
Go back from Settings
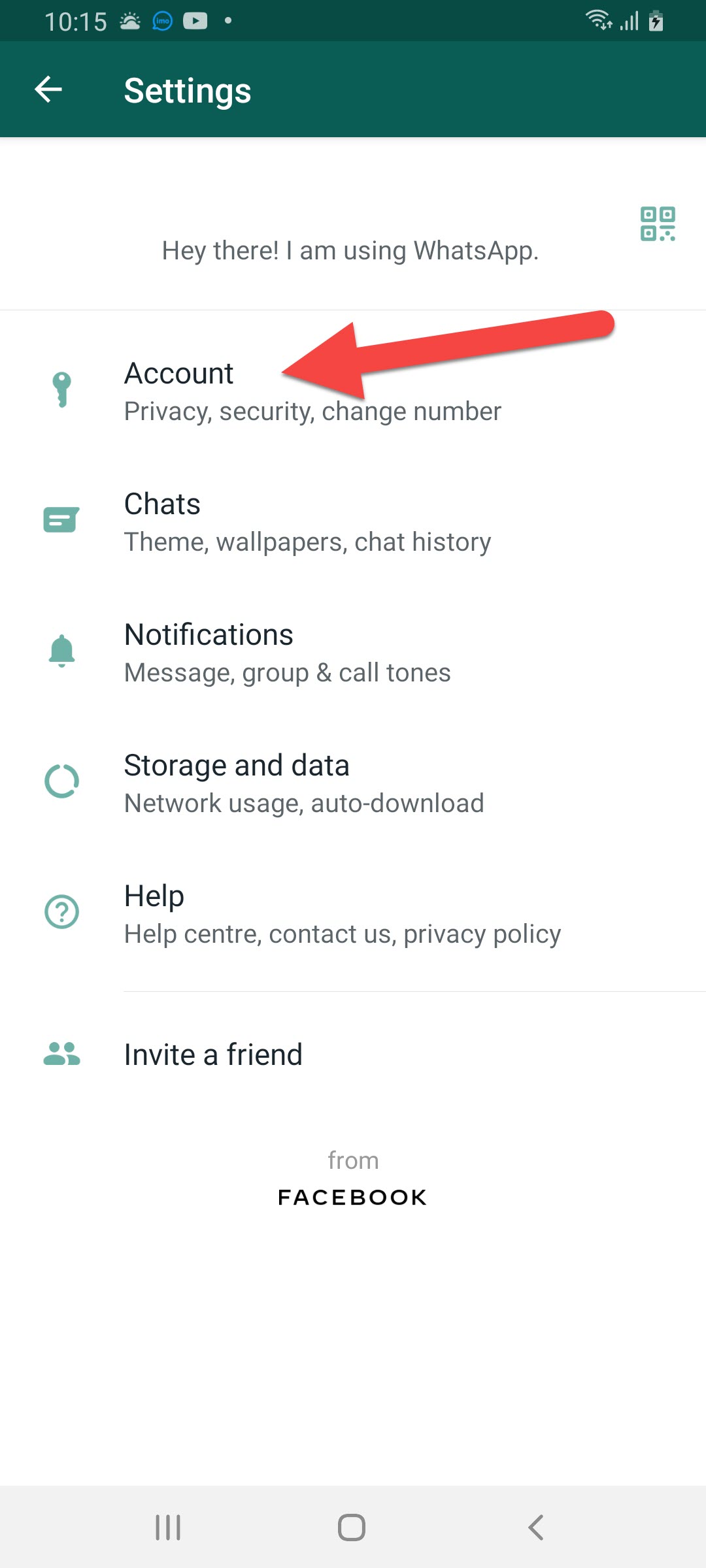point(48,90)
